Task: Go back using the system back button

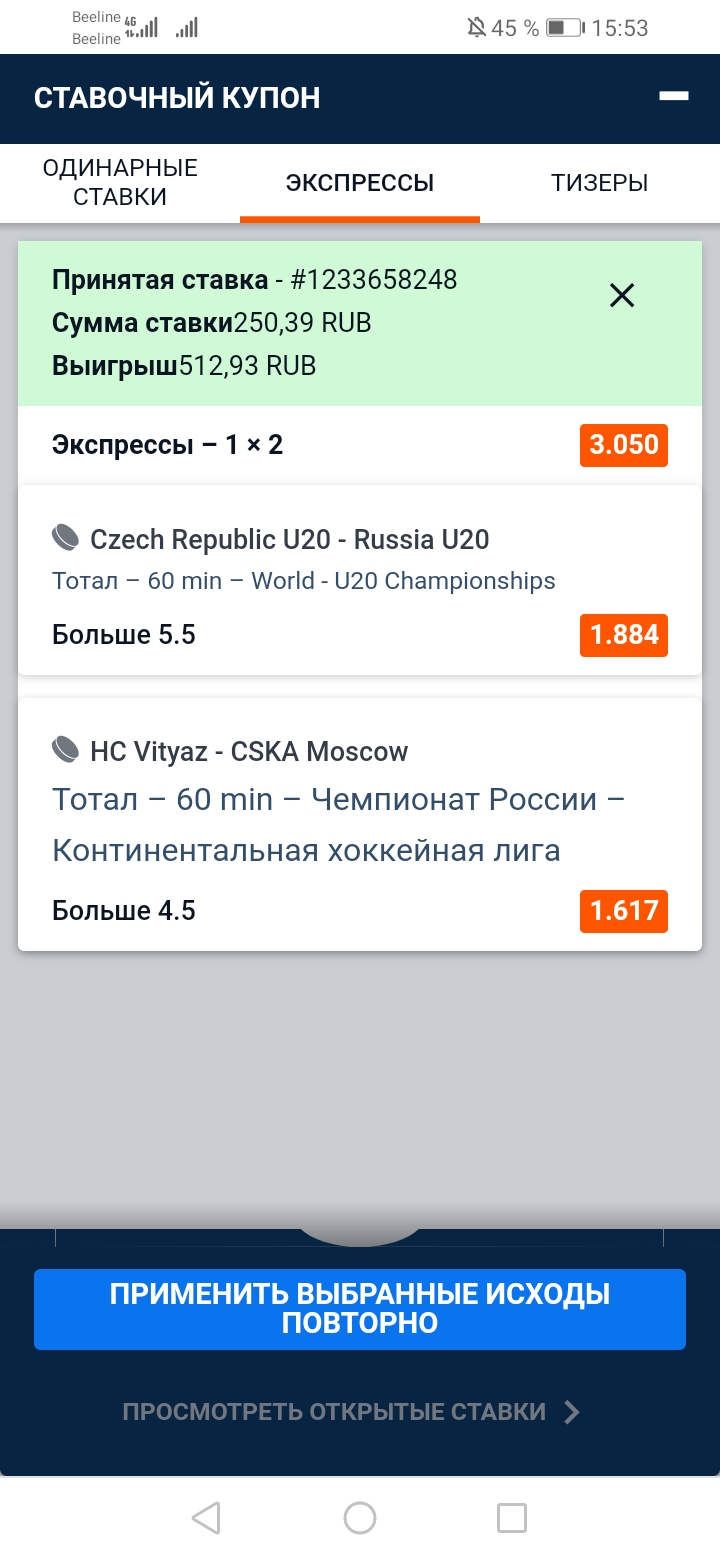Action: 206,1518
